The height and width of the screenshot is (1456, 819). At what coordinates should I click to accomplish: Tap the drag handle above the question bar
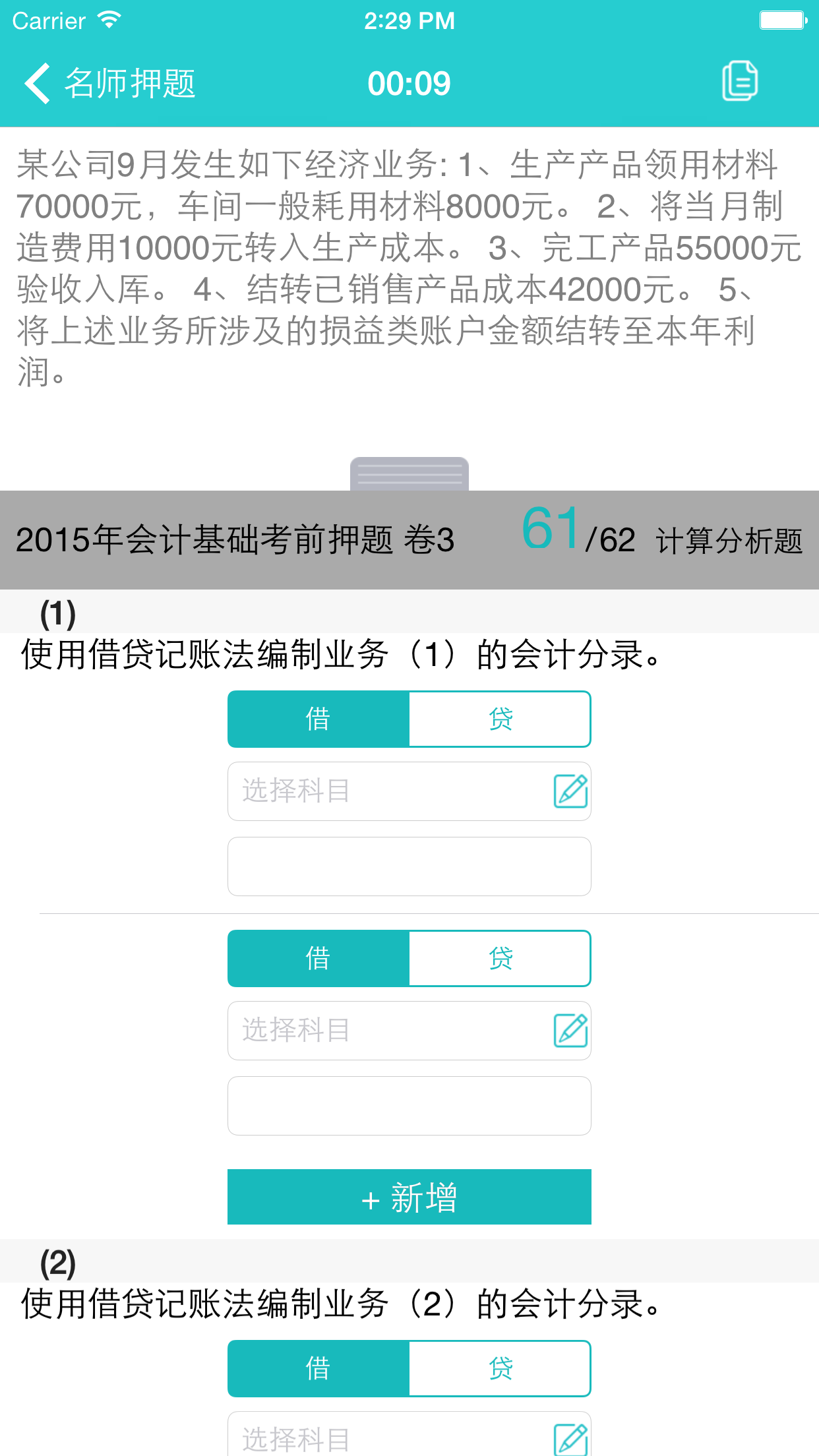point(409,472)
